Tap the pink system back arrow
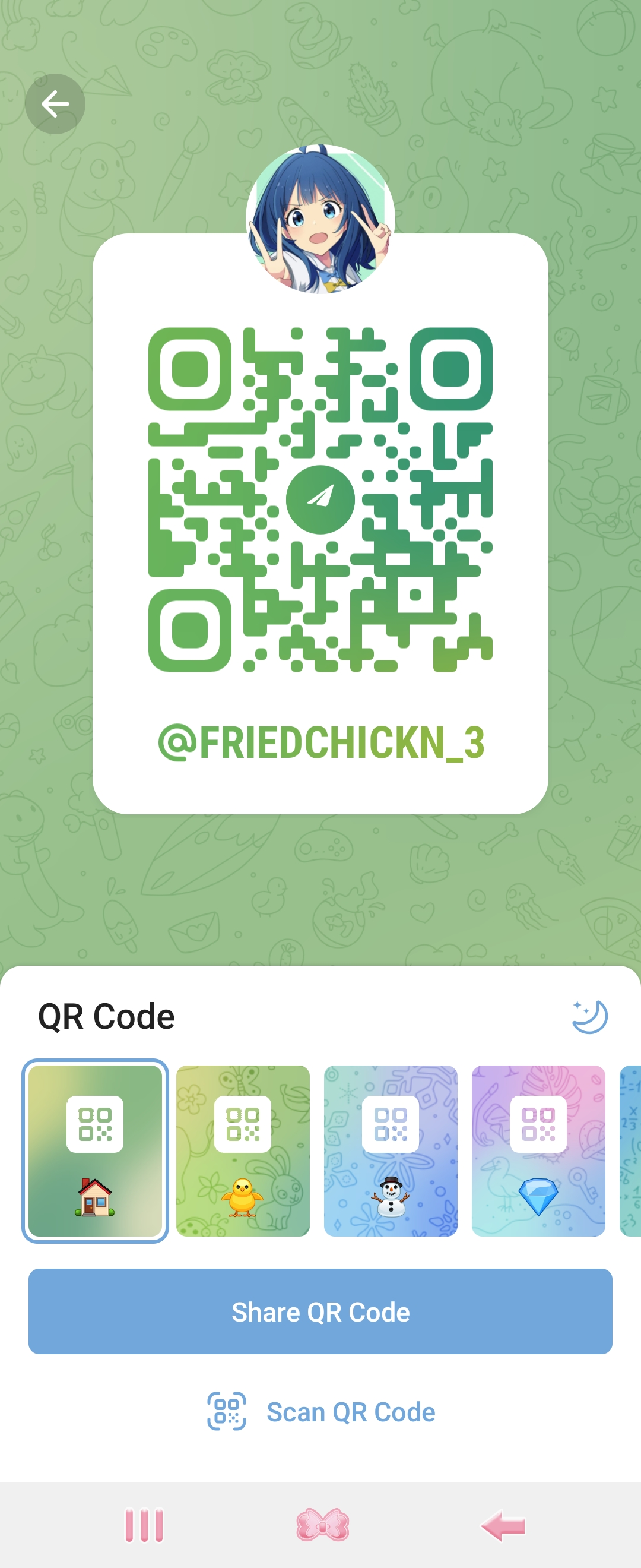The image size is (641, 1568). 503,1525
